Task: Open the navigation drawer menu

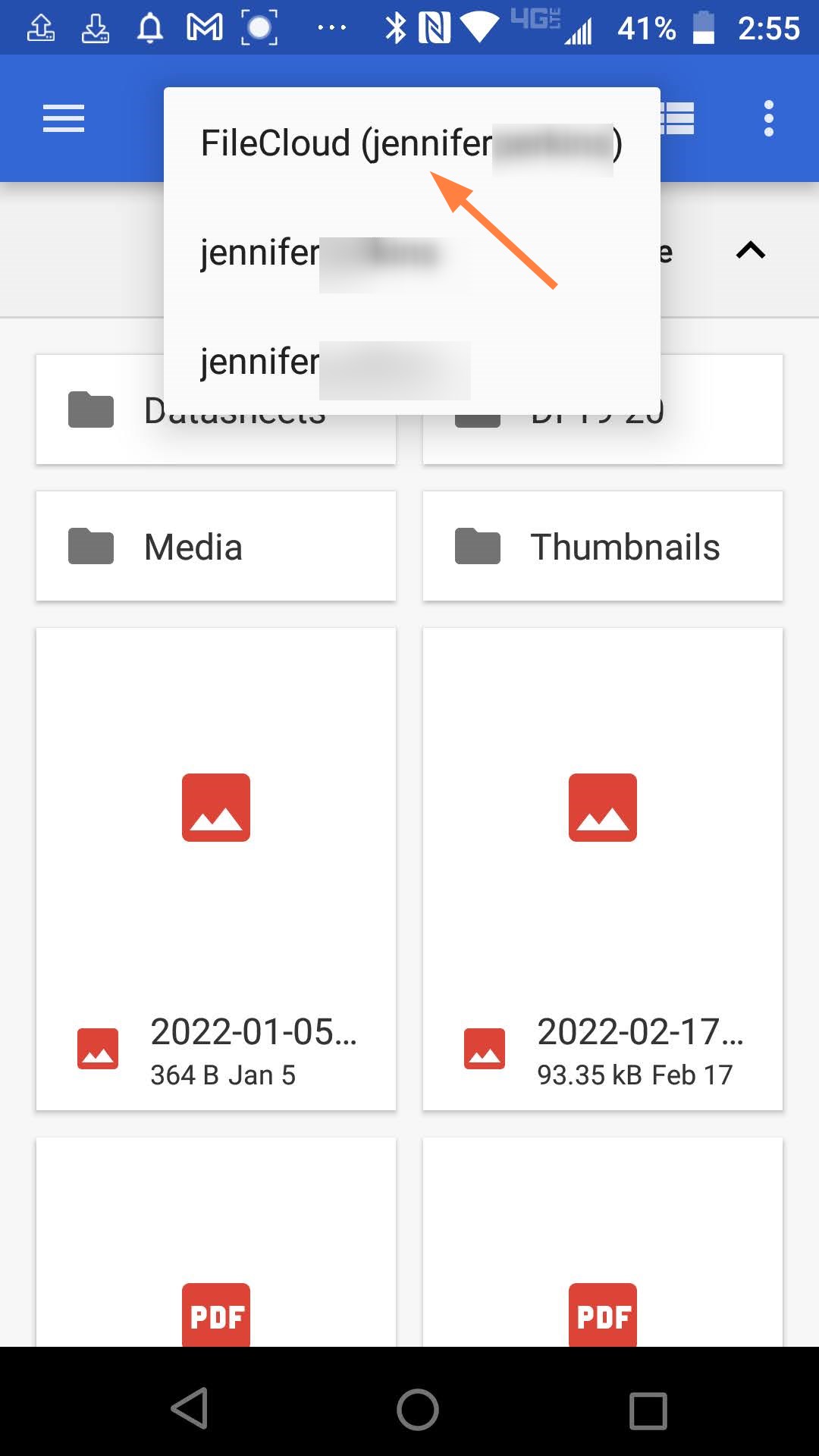Action: 63,118
